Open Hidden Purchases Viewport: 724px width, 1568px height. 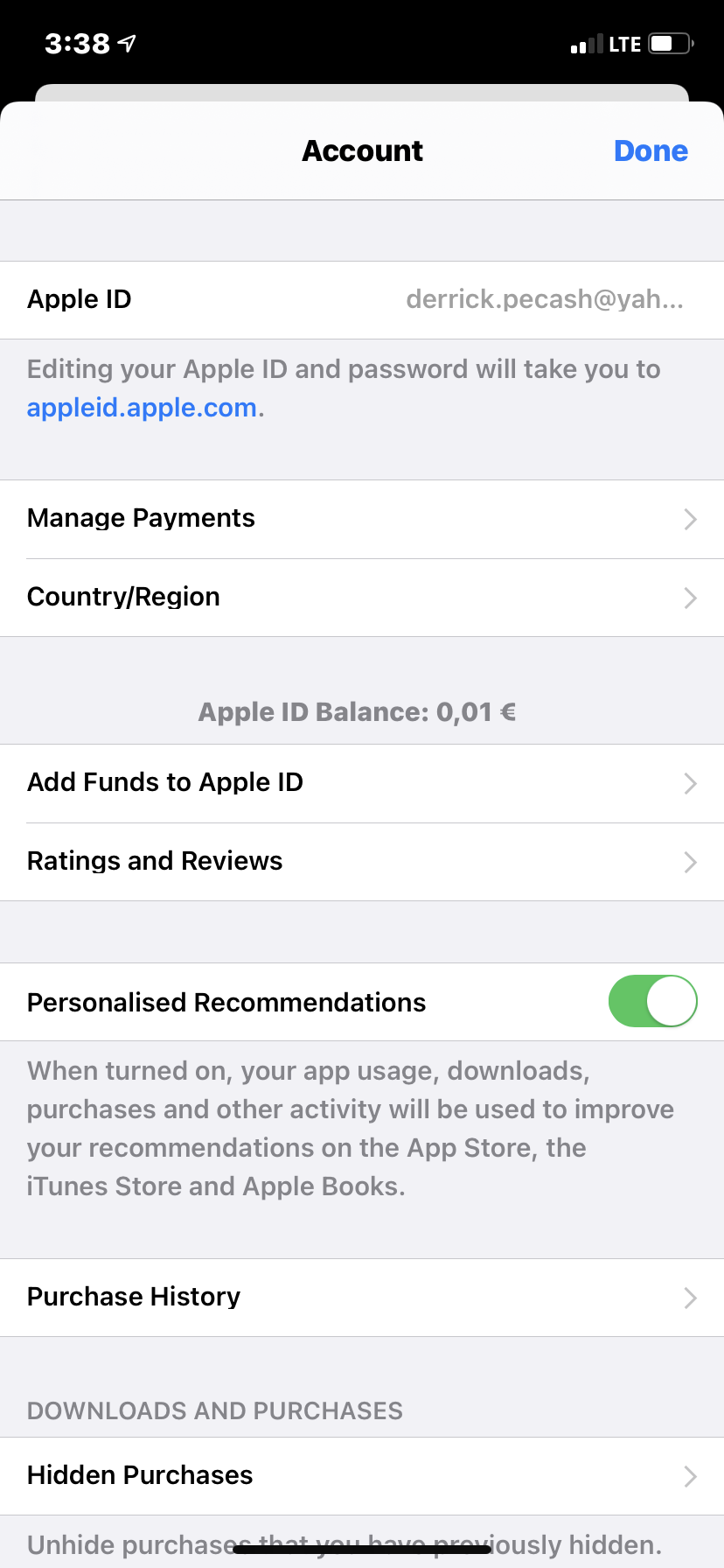(x=362, y=1475)
